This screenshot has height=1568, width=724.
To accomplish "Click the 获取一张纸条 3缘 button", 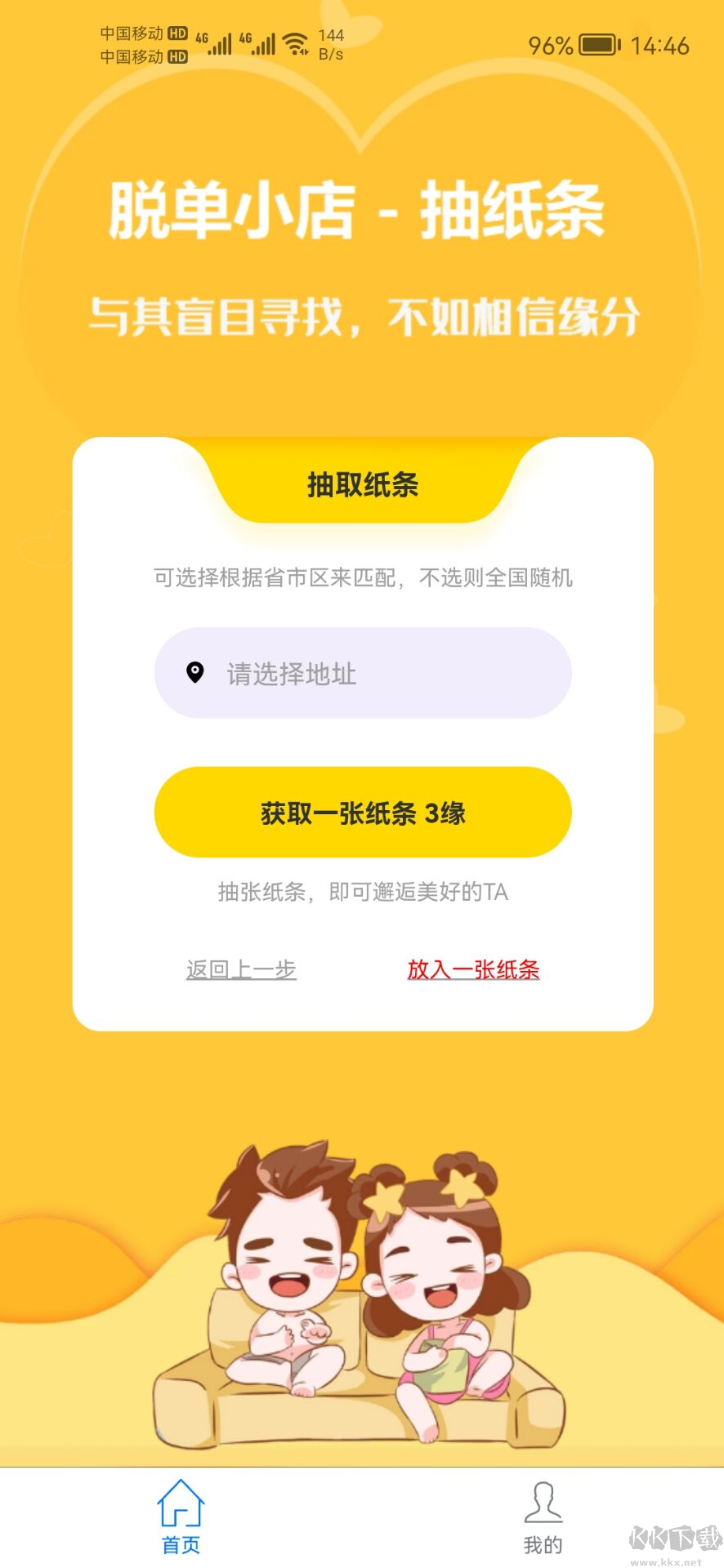I will [x=362, y=813].
